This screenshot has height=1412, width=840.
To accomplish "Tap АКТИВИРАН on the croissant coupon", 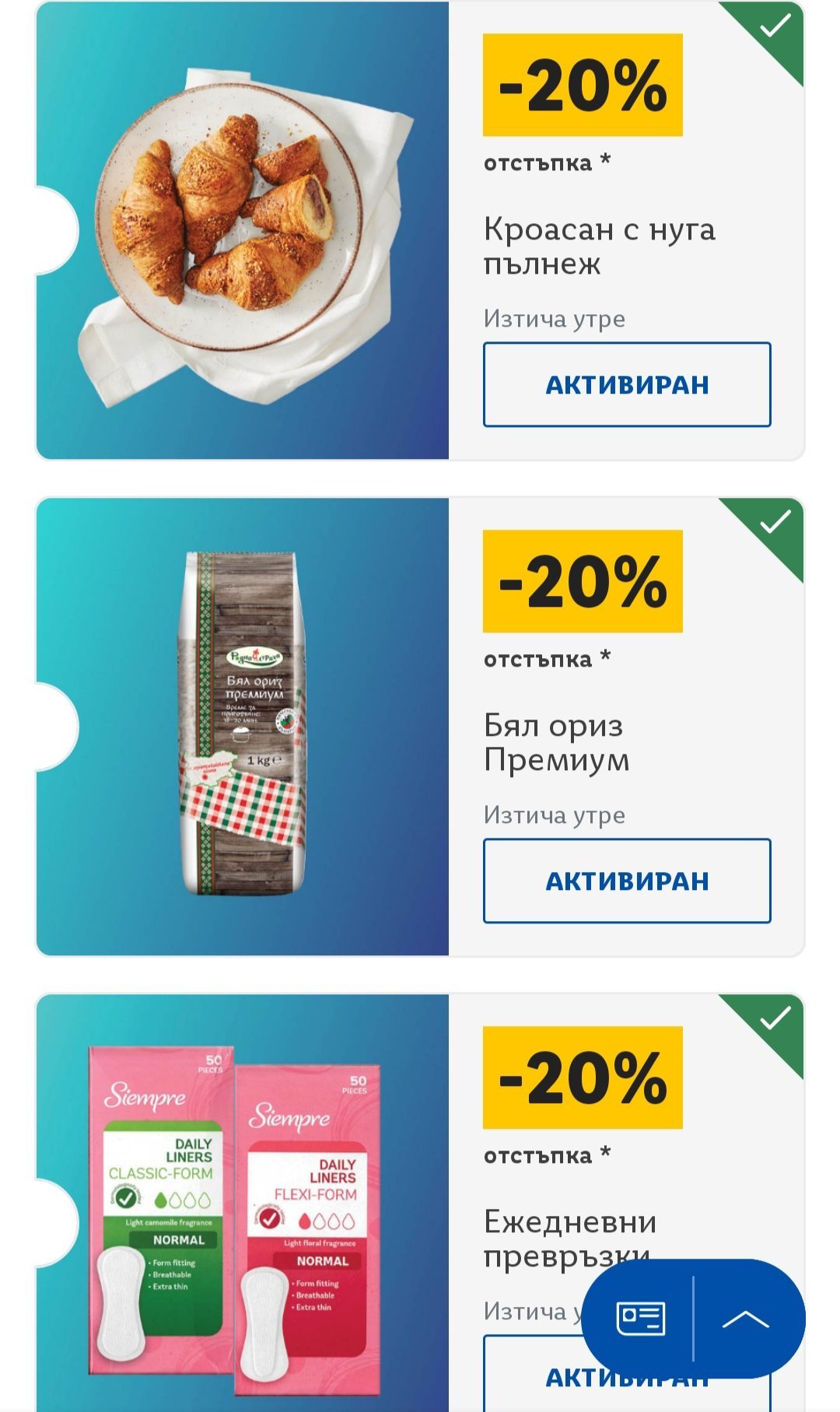I will tap(627, 384).
